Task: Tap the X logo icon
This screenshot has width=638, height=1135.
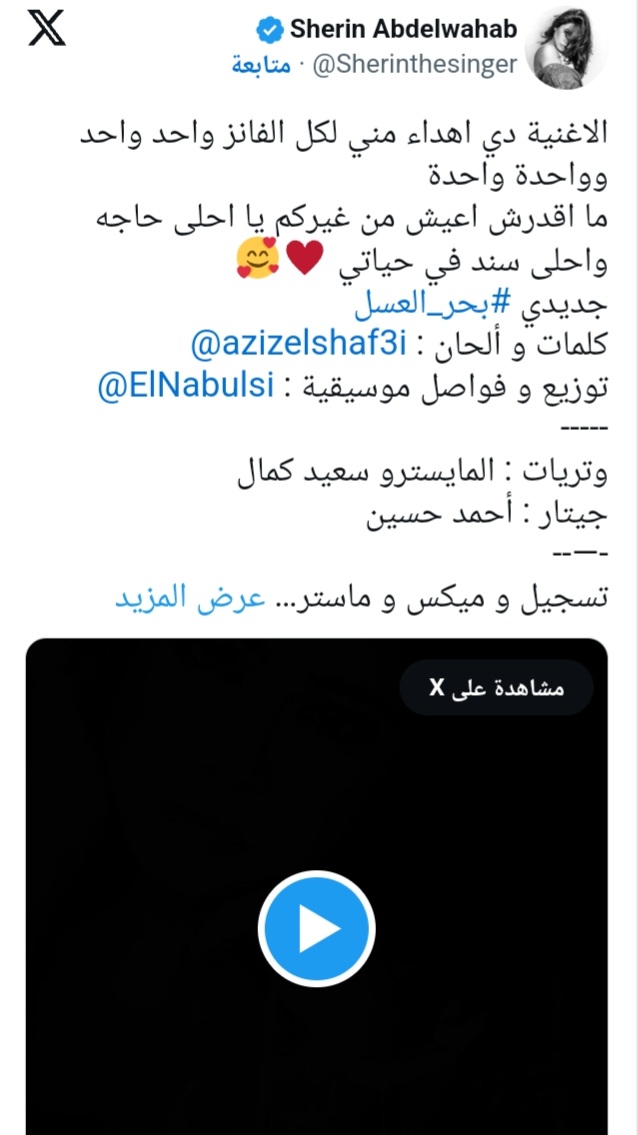Action: [x=46, y=30]
